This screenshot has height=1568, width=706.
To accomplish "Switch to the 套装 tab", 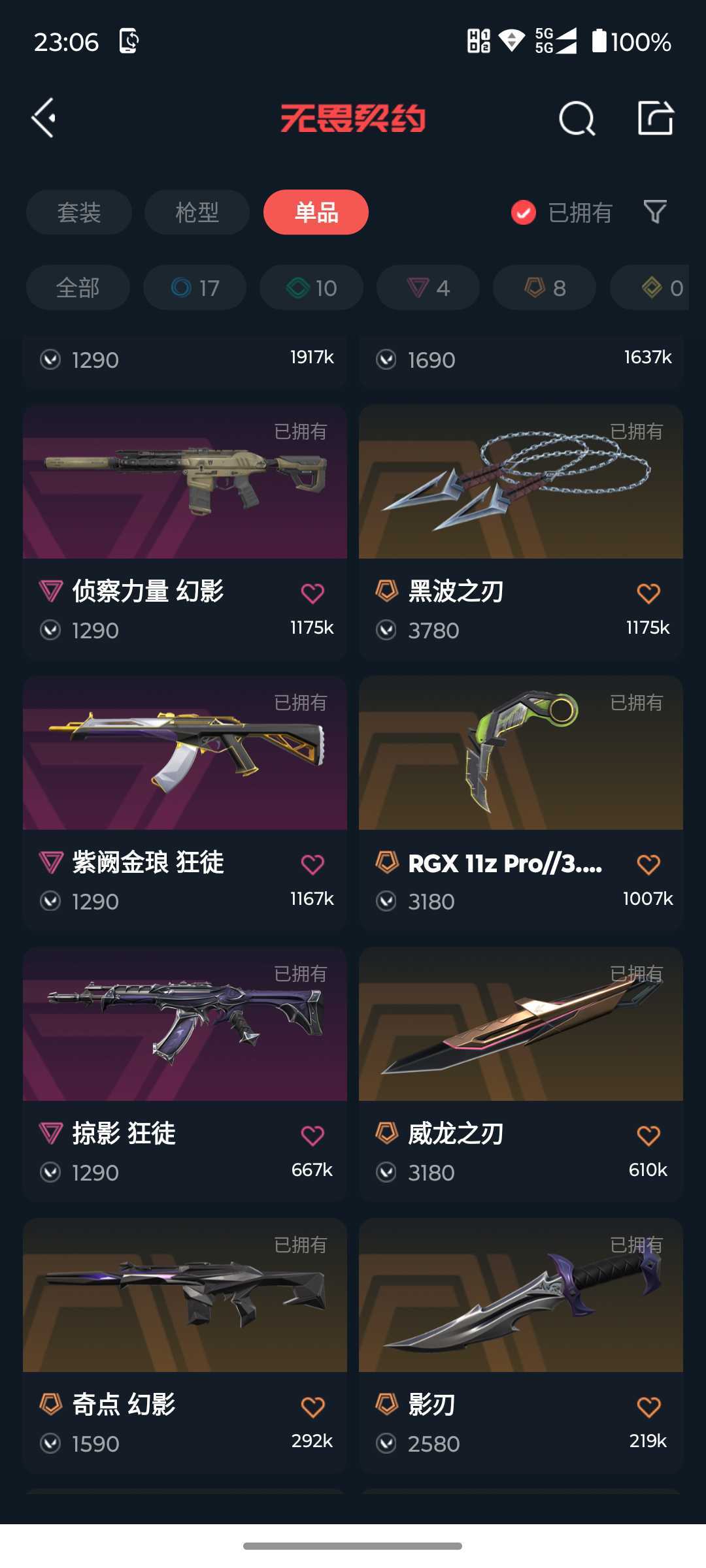I will coord(79,212).
